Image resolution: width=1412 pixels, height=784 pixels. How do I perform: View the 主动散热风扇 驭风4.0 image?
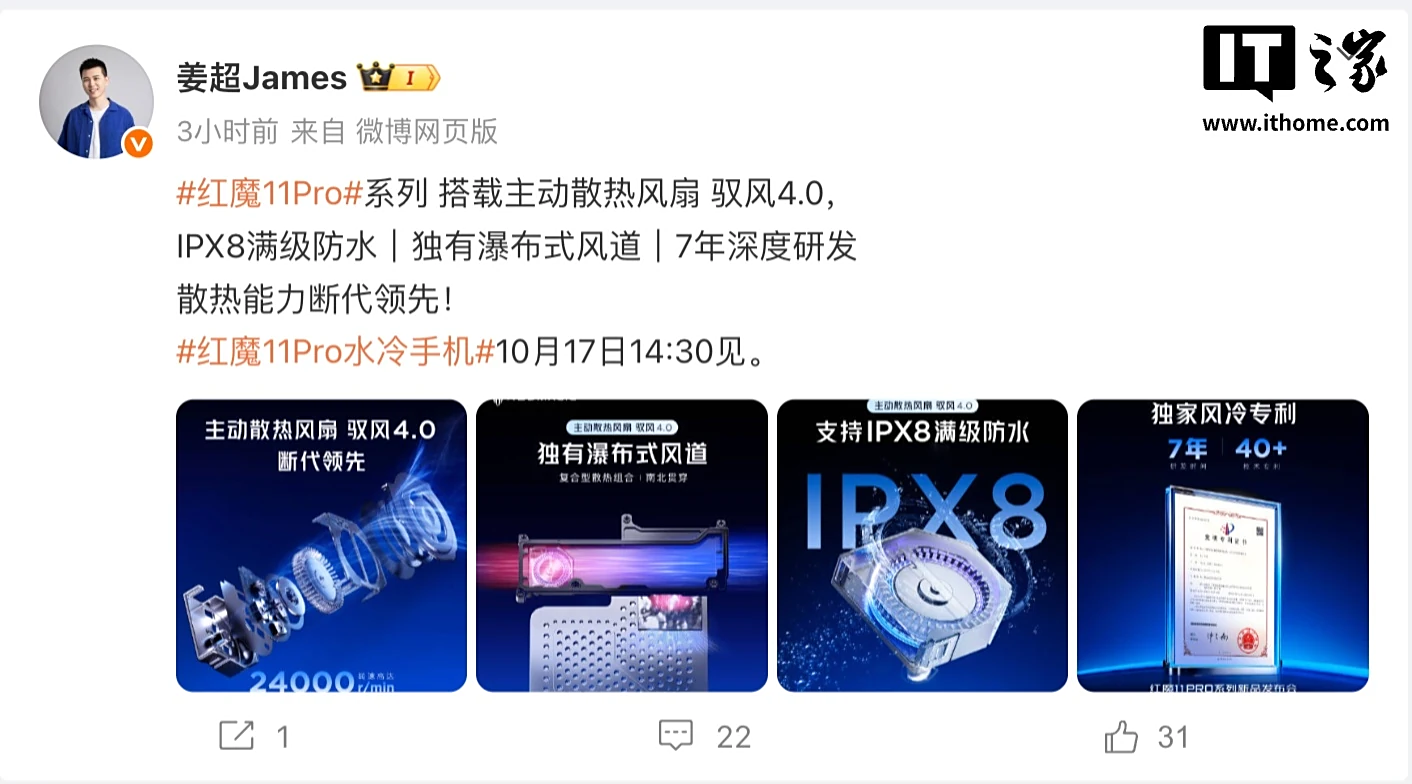click(x=321, y=545)
